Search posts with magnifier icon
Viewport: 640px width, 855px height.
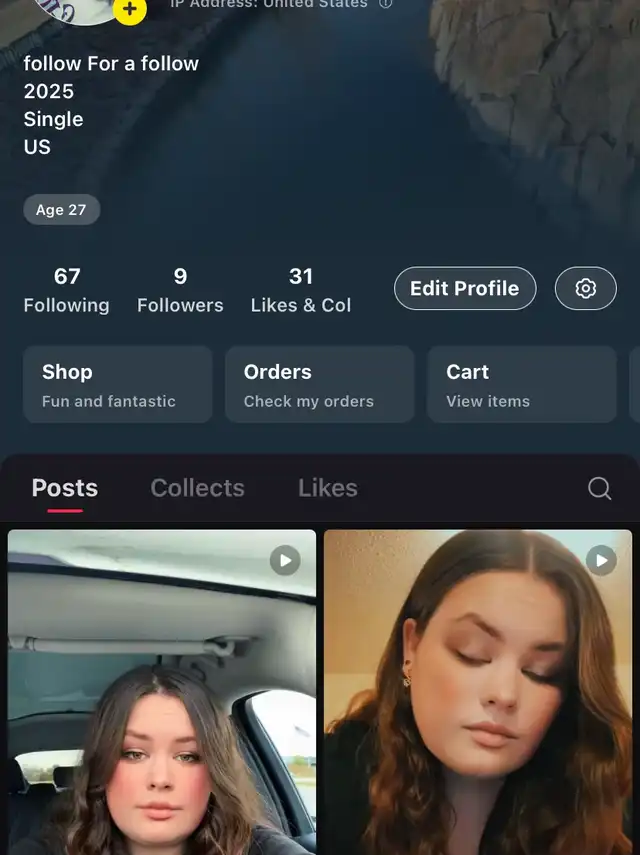pyautogui.click(x=599, y=488)
